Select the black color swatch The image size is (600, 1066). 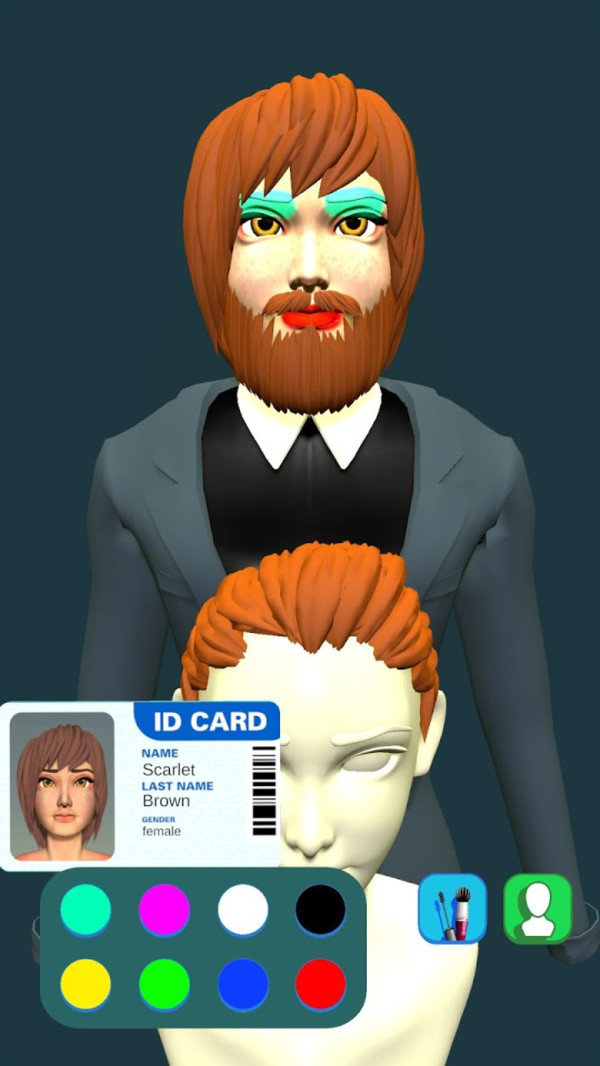click(321, 909)
